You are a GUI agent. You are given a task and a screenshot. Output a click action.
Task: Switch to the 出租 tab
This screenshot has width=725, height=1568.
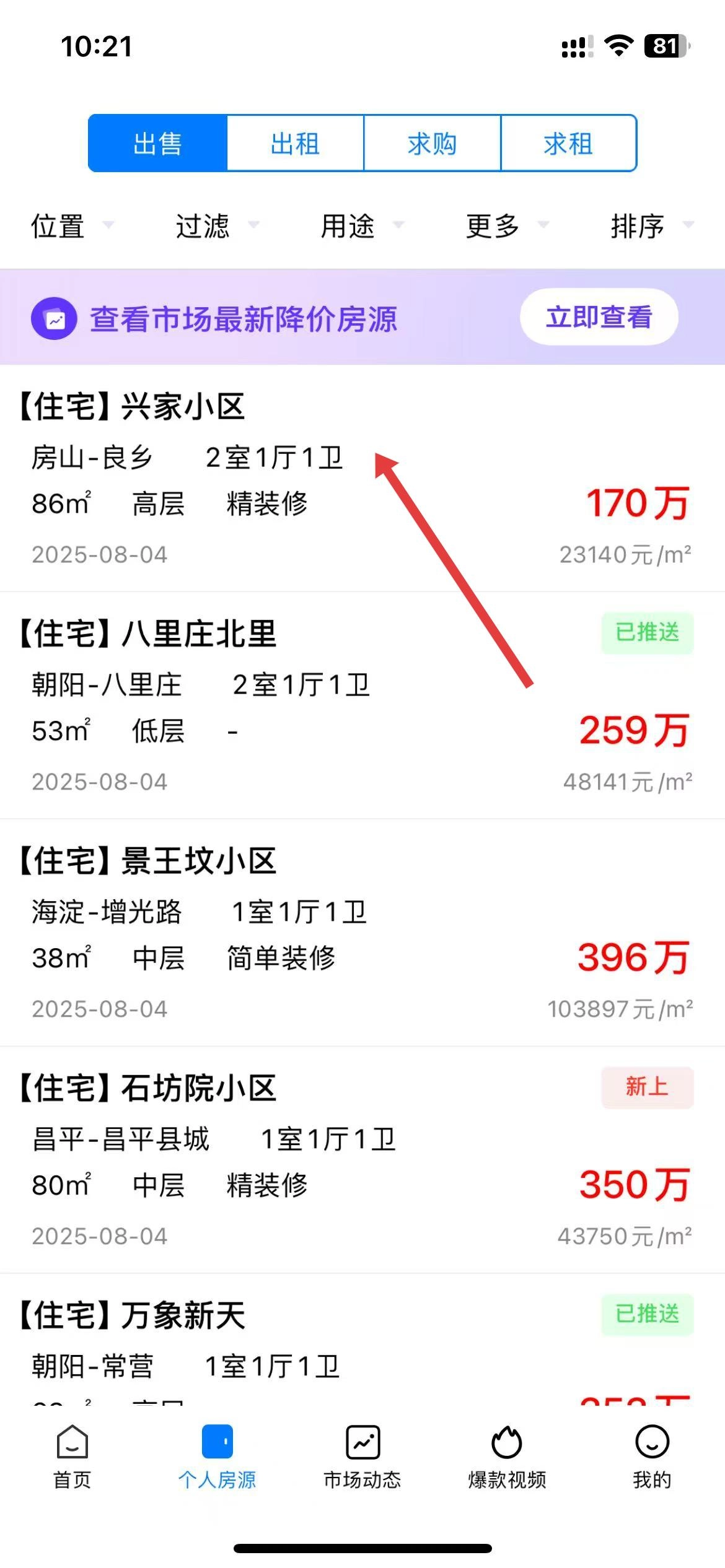[x=295, y=144]
